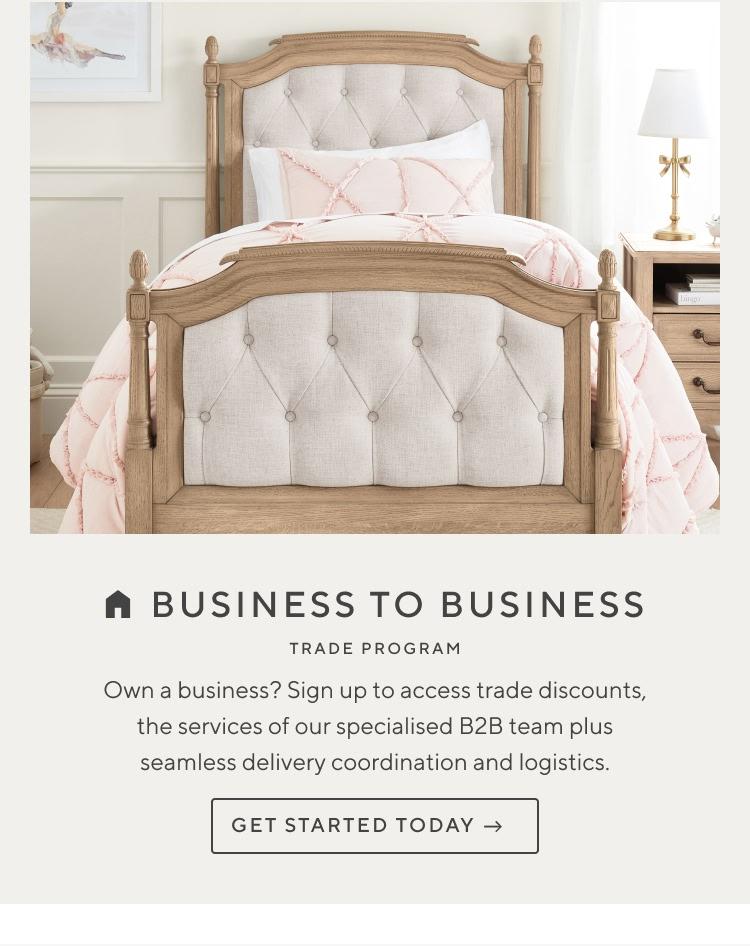Click the bedroom lifestyle photo banner
The image size is (750, 946).
coord(375,268)
